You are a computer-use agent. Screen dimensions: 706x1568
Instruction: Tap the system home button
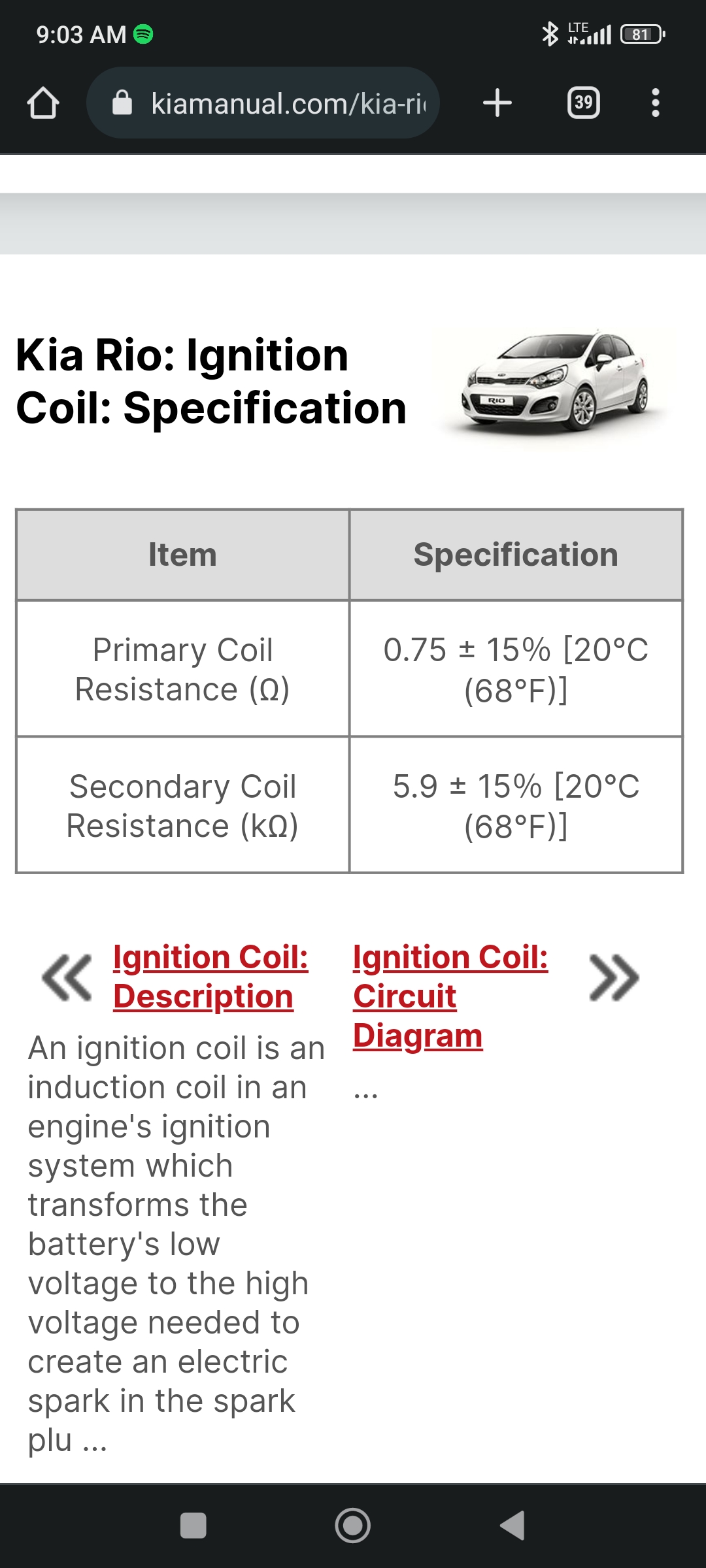pos(353,1526)
